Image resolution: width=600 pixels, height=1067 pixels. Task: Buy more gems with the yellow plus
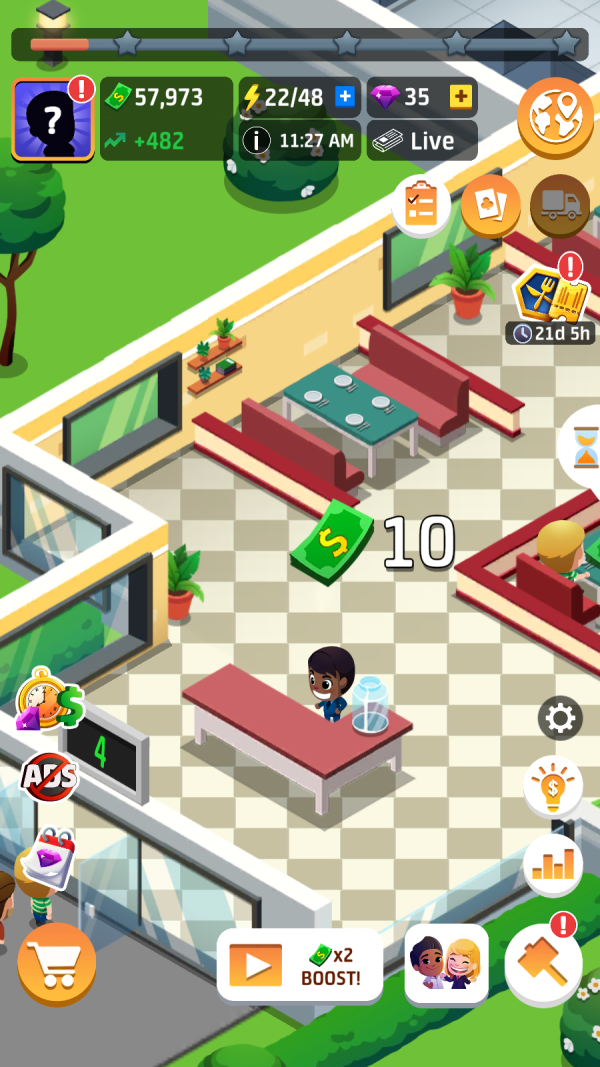click(x=461, y=97)
